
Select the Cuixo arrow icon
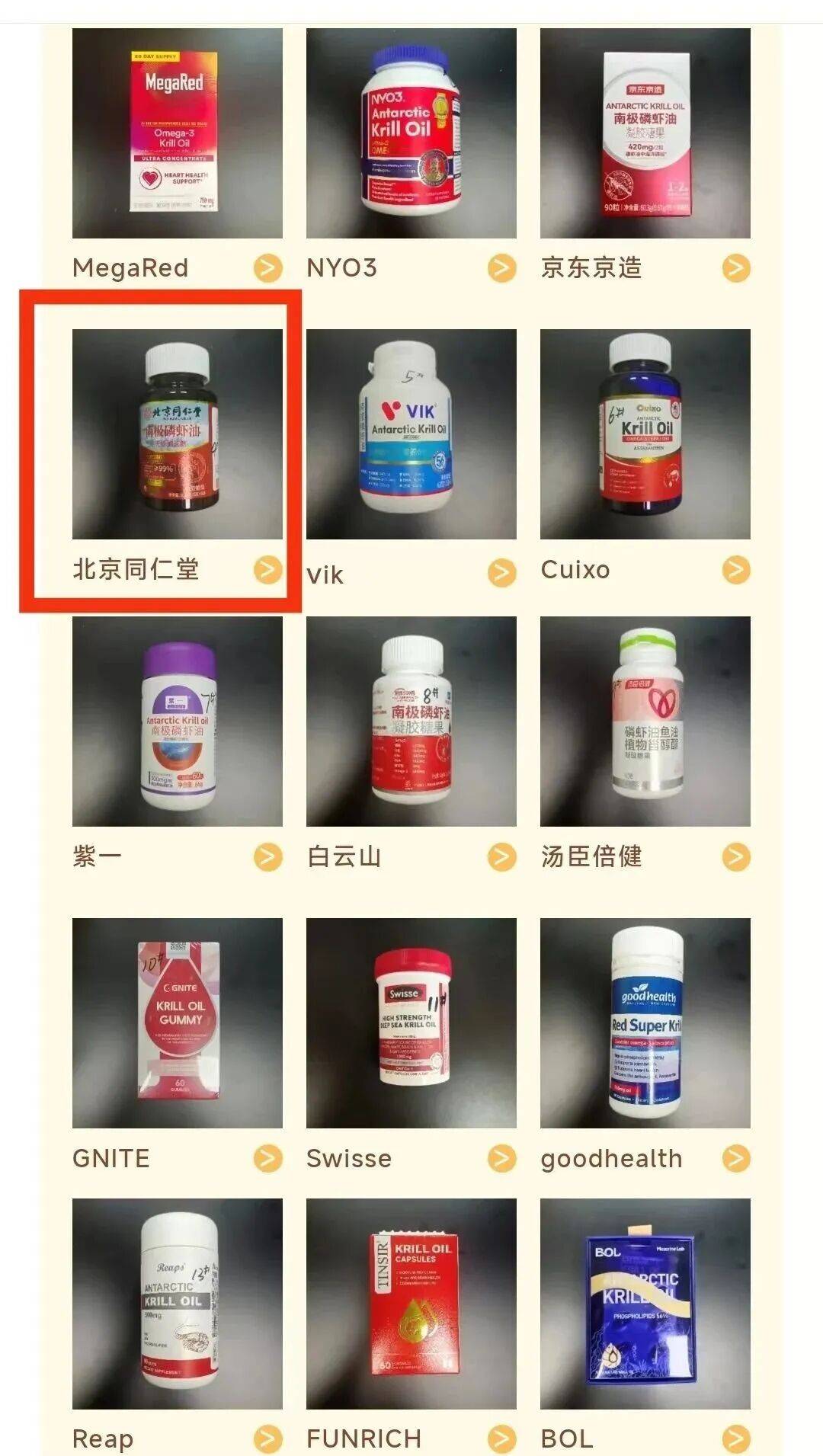735,568
